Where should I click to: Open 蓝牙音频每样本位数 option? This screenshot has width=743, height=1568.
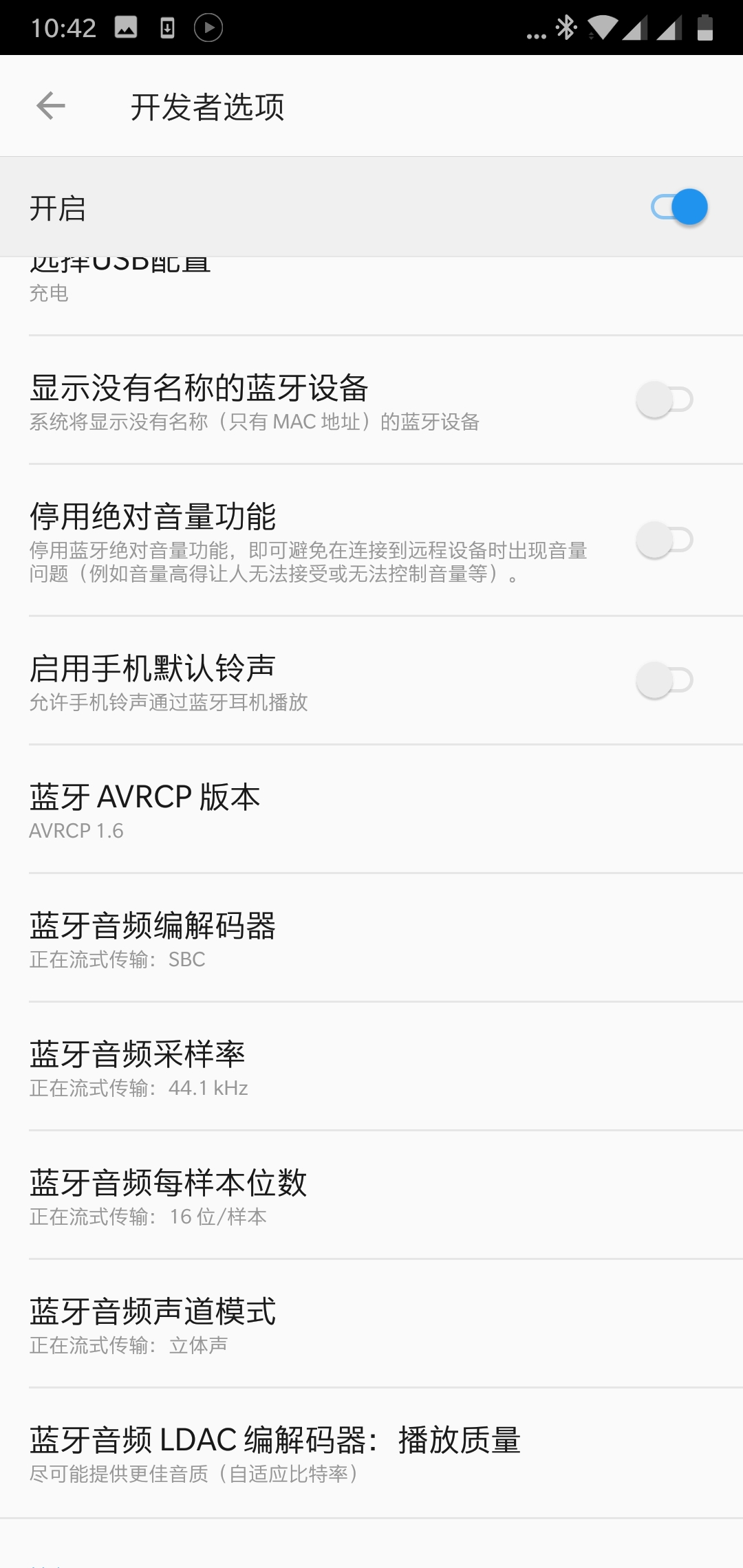coord(371,1195)
